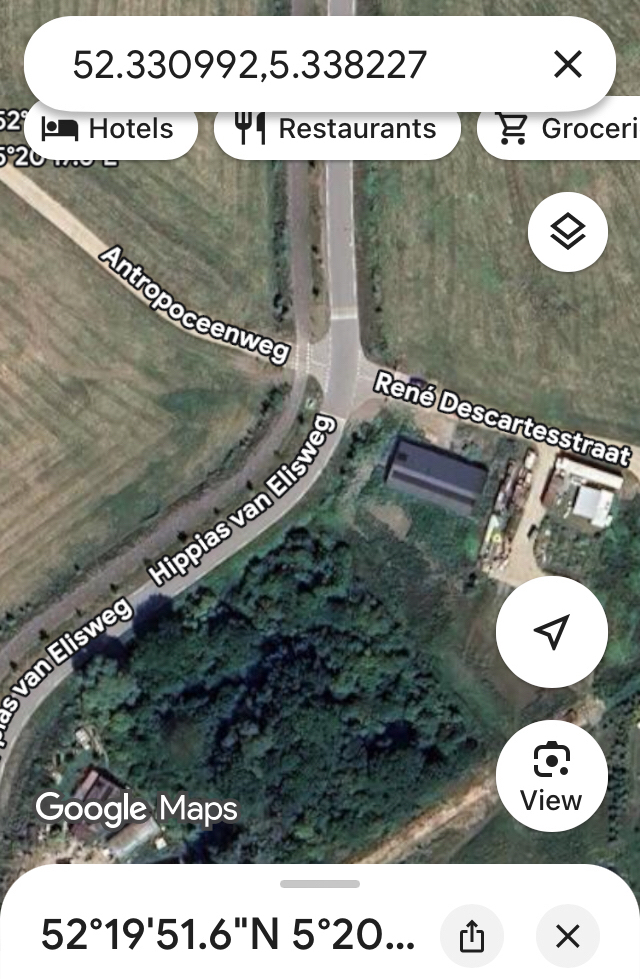Screen dimensions: 640x979
Task: Open the map layers button
Action: tap(567, 232)
